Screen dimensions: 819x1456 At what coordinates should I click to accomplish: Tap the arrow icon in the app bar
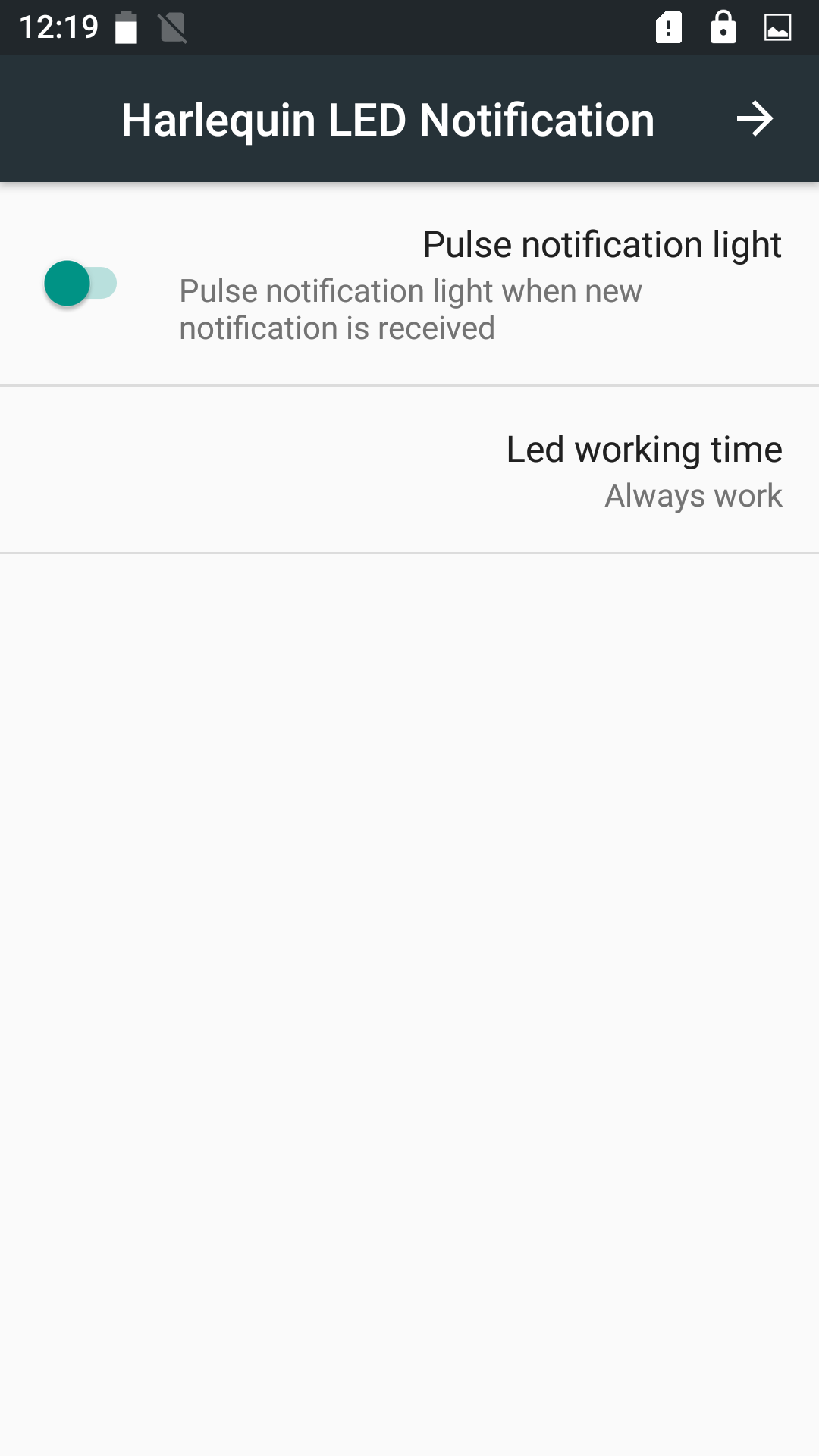755,119
